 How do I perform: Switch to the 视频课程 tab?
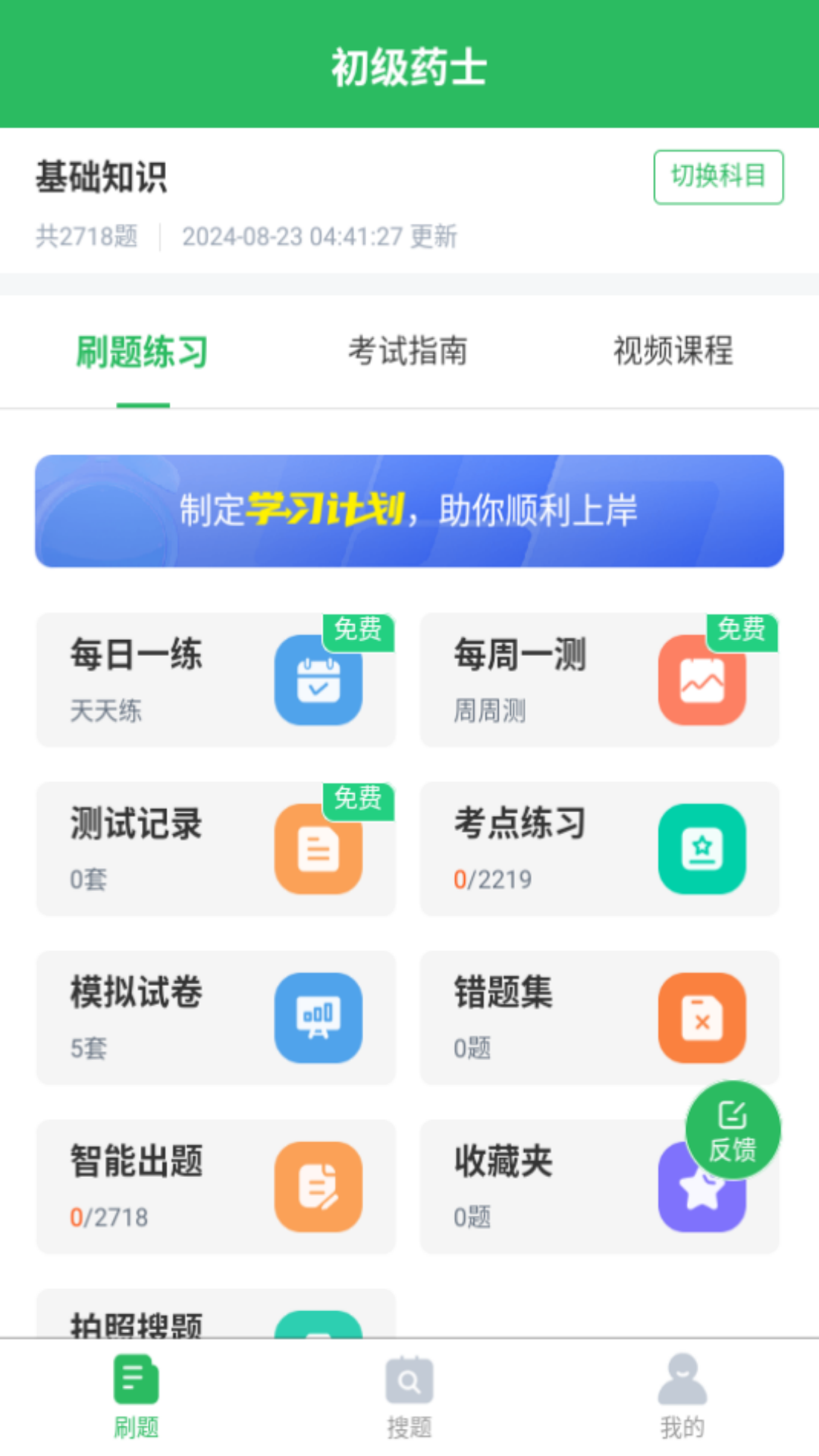(673, 350)
